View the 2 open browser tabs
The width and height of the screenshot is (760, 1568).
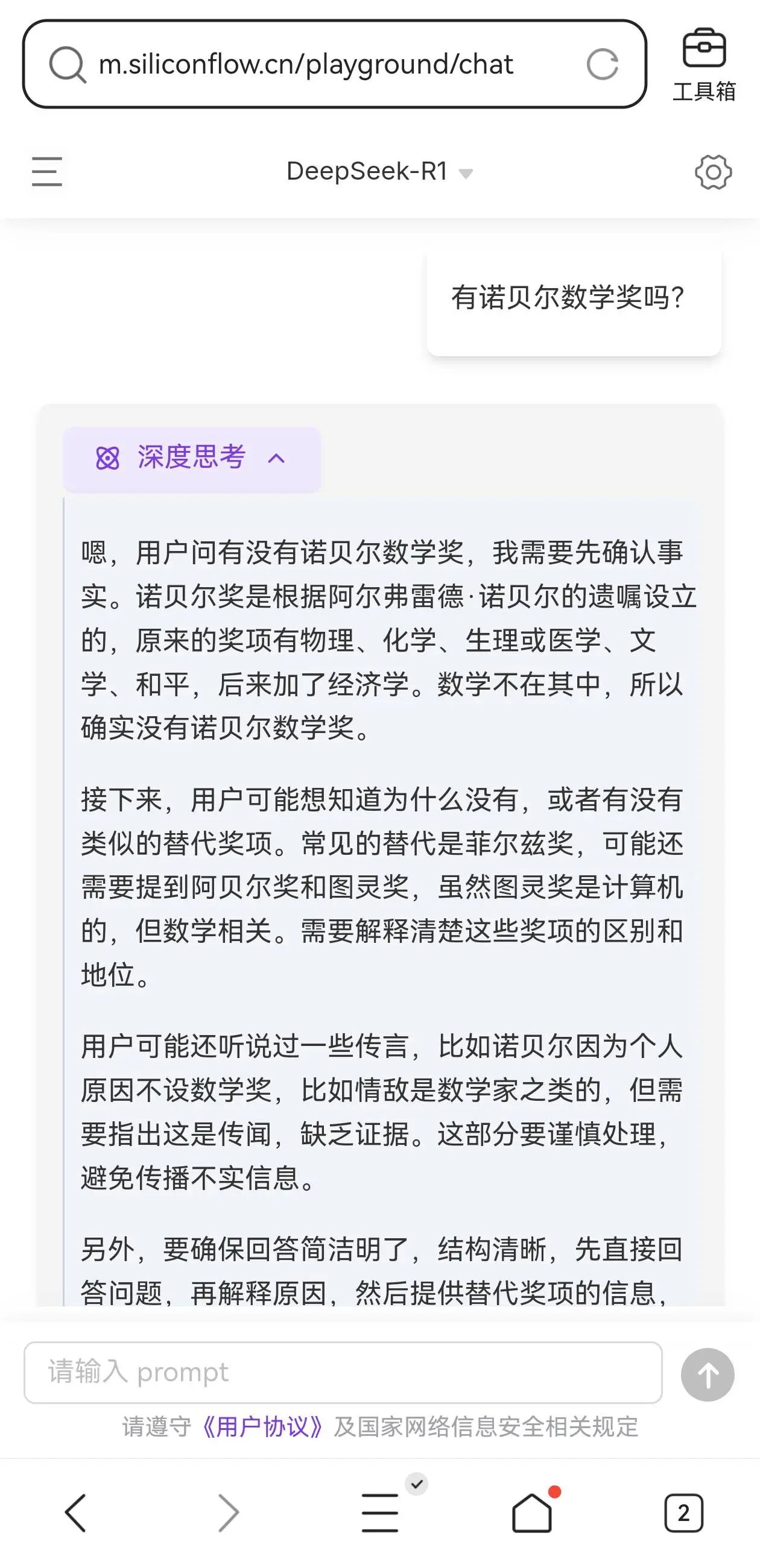[x=684, y=1513]
